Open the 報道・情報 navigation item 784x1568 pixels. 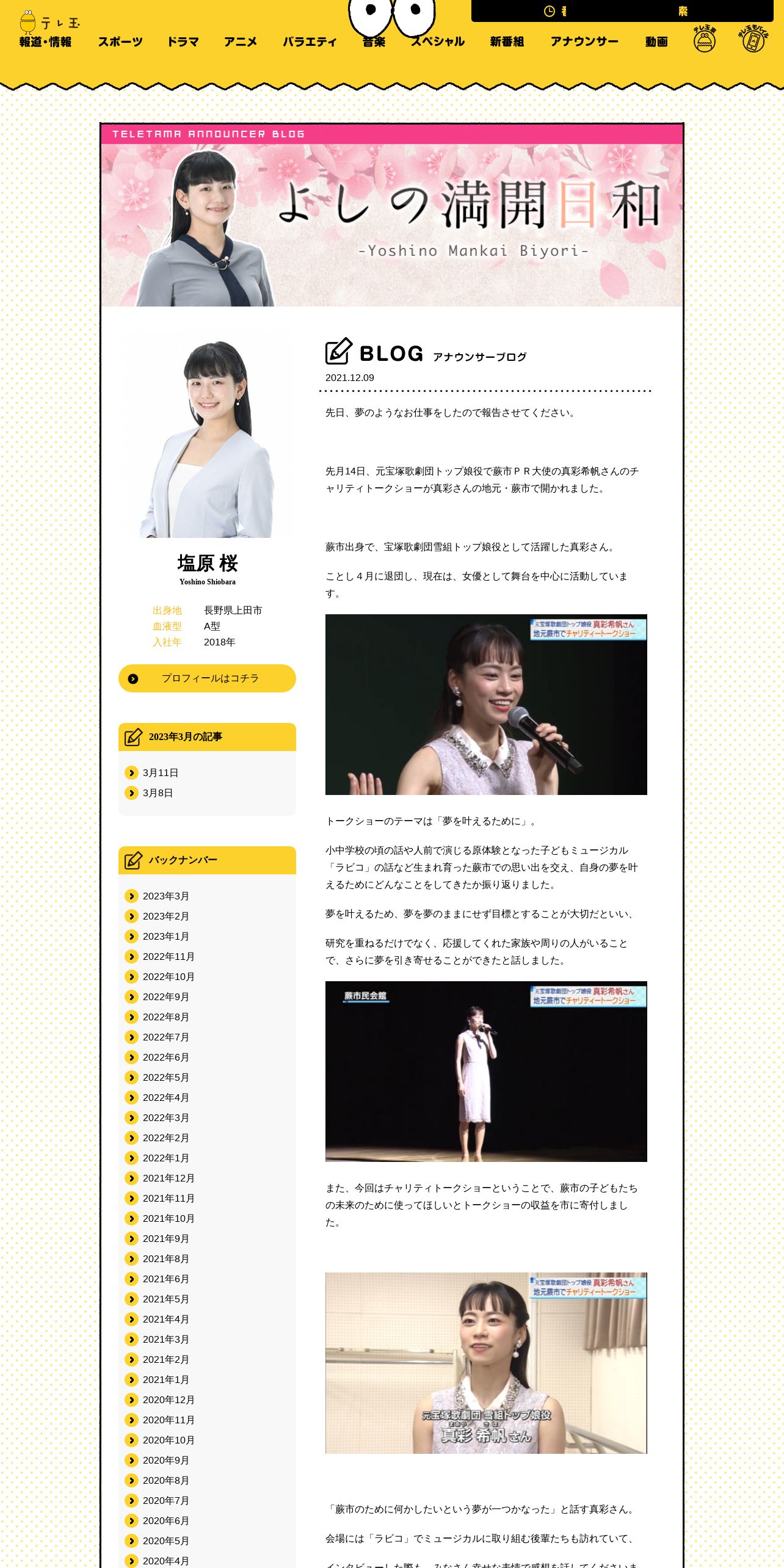45,42
